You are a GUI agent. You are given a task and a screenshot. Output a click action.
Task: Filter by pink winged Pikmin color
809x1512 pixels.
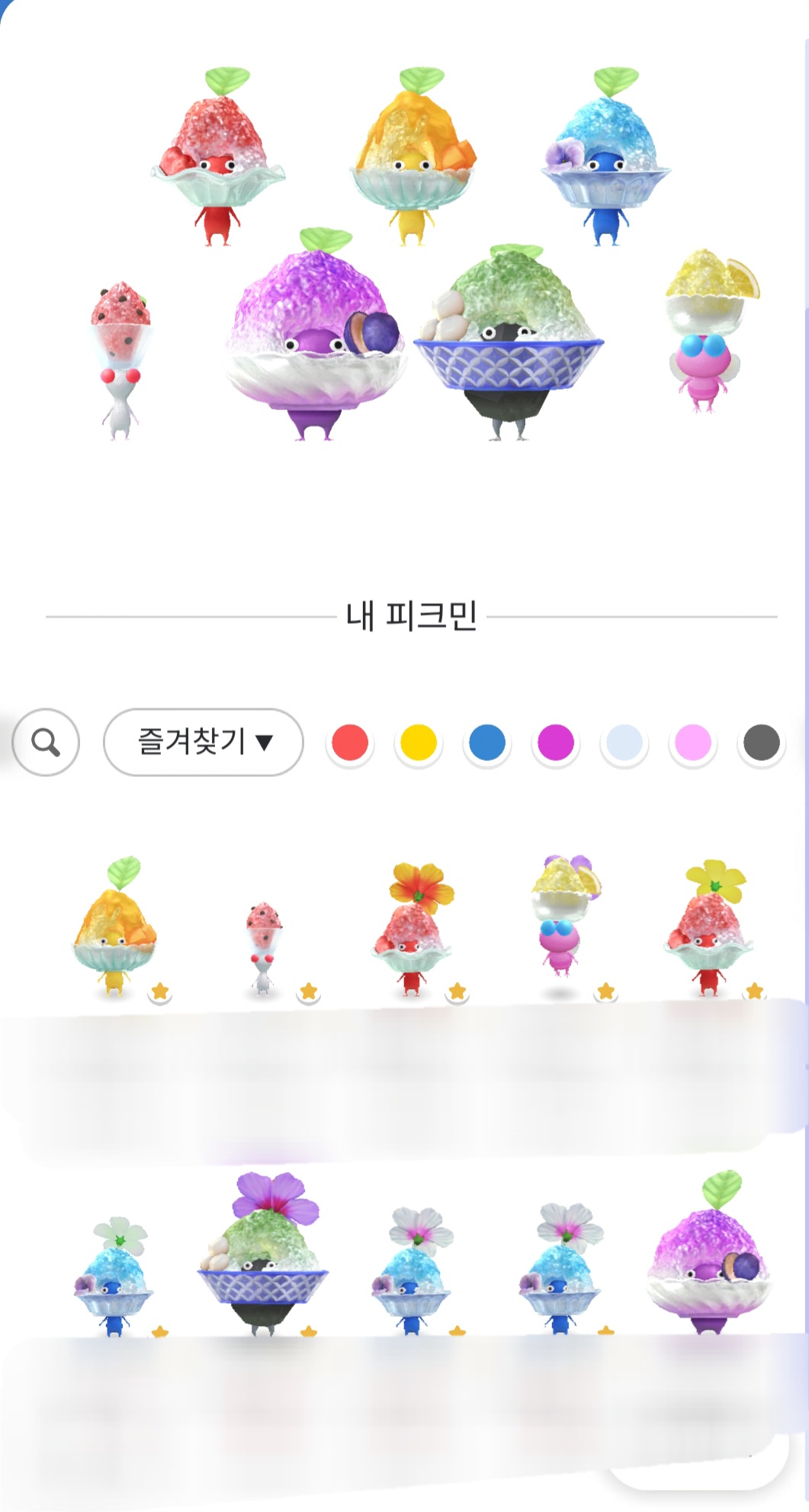693,743
